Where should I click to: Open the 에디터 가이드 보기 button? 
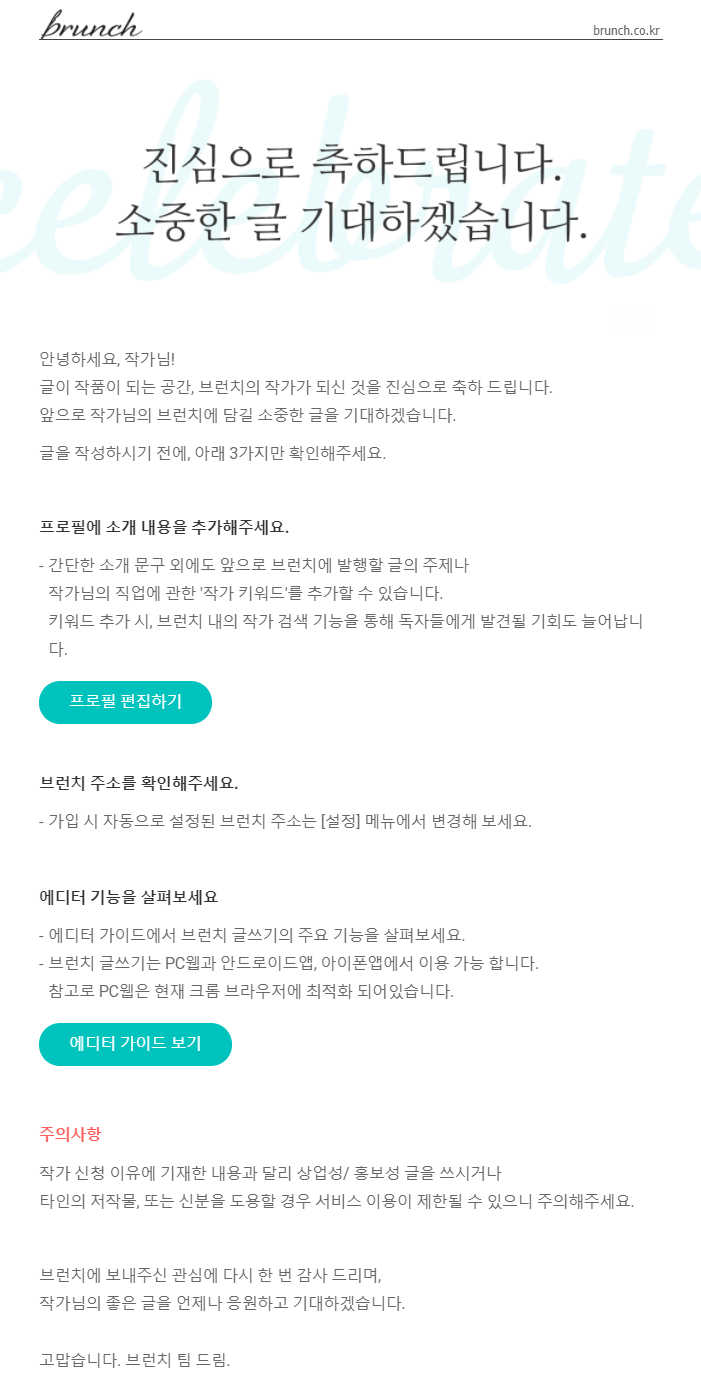pyautogui.click(x=135, y=1044)
